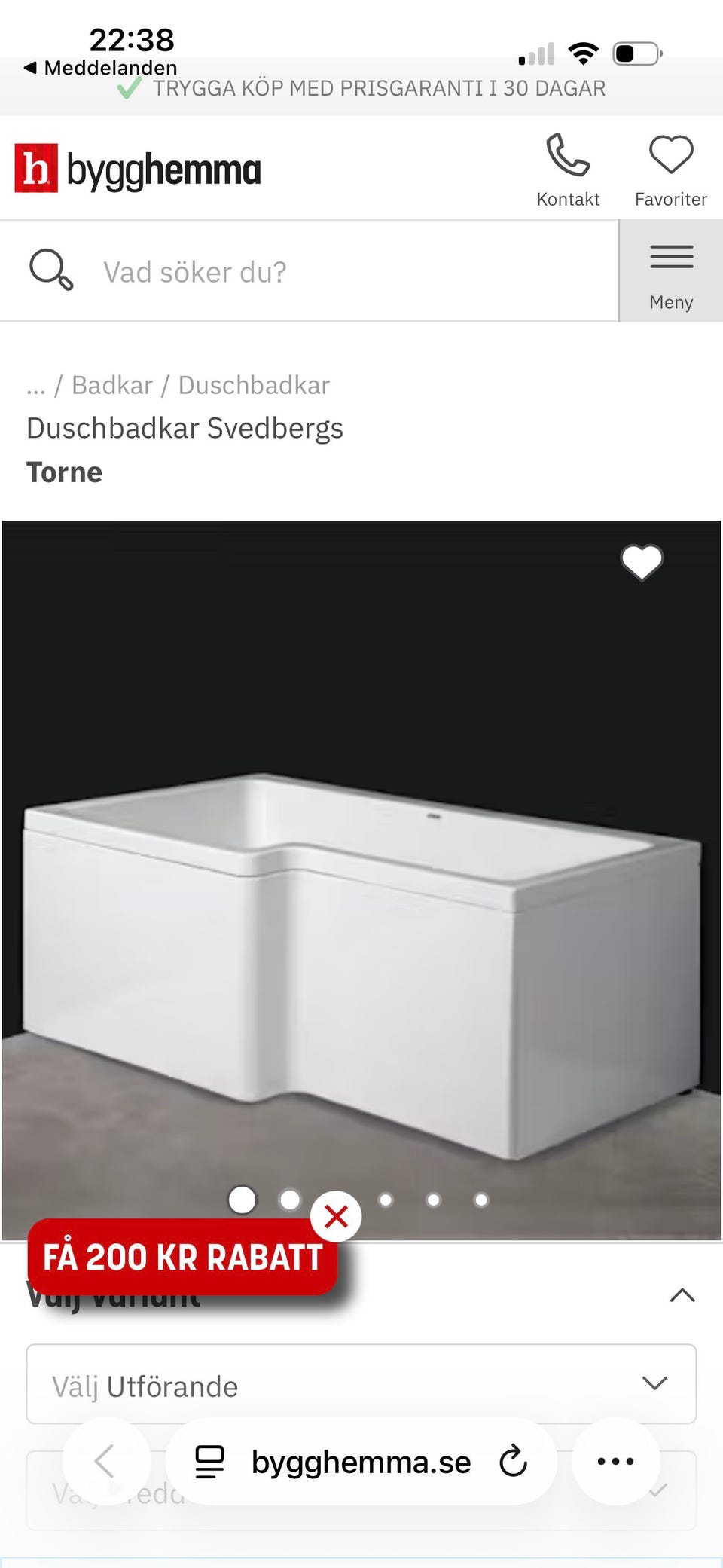Open the Välj Utförande dropdown
Viewport: 723px width, 1568px height.
pyautogui.click(x=361, y=1385)
